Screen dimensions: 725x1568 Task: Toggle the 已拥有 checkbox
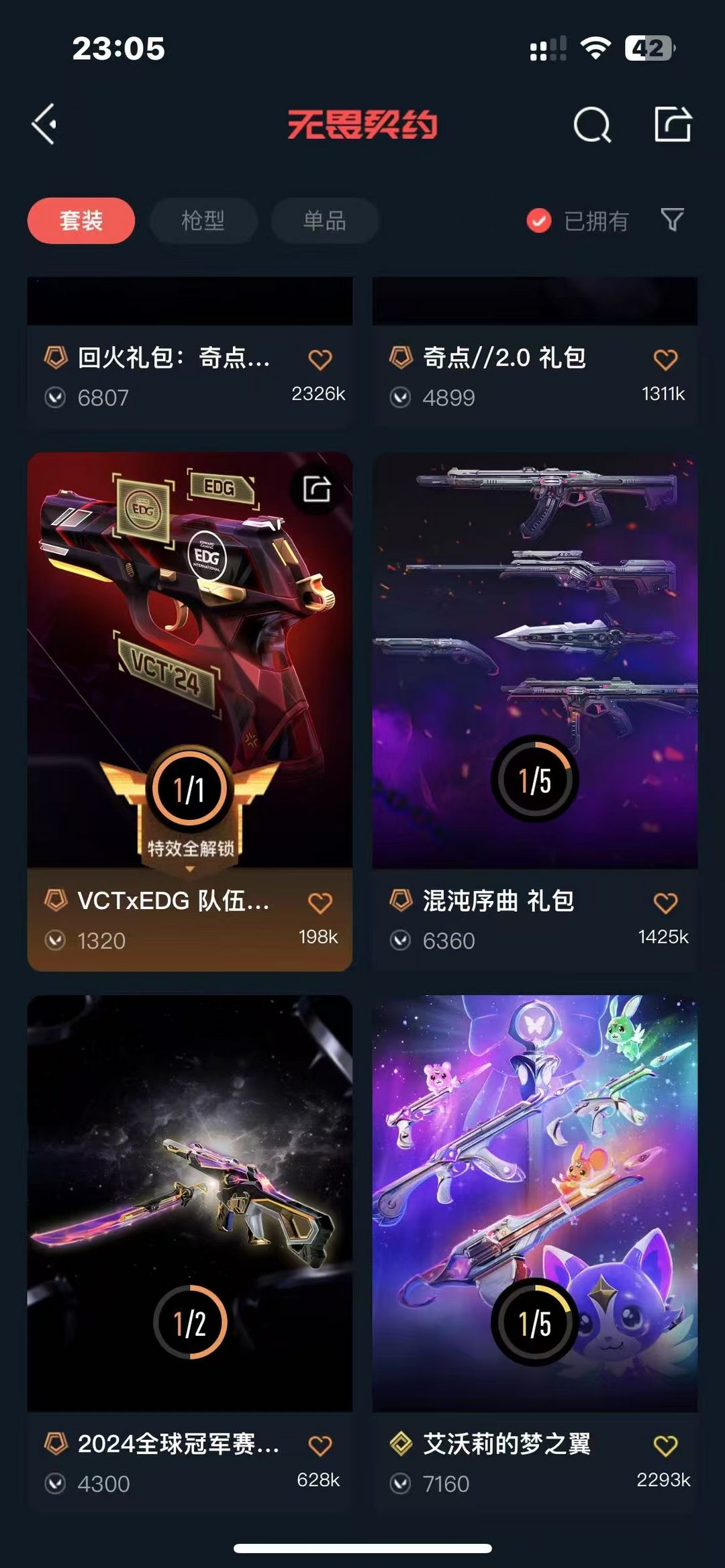pos(539,221)
